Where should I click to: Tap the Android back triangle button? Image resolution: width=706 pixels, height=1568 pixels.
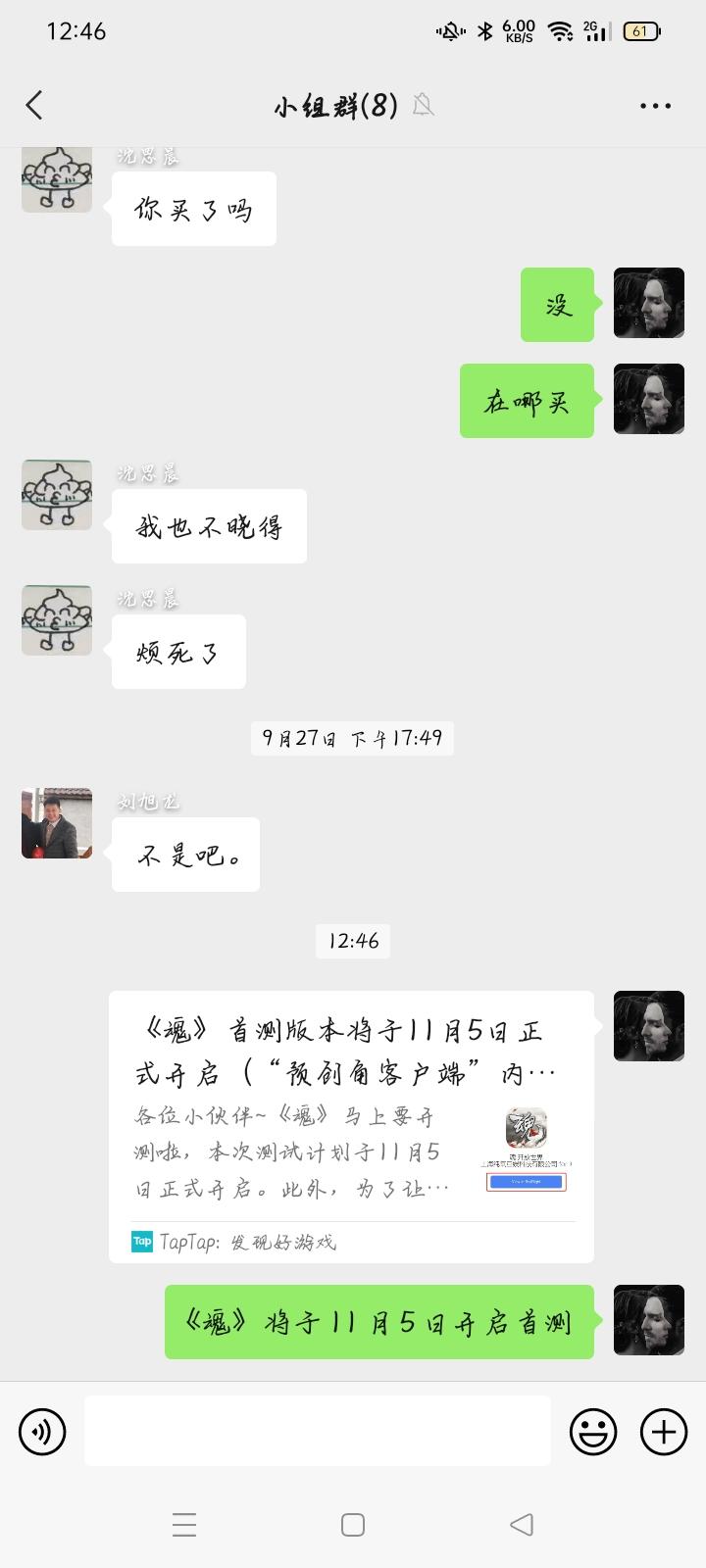point(521,1525)
